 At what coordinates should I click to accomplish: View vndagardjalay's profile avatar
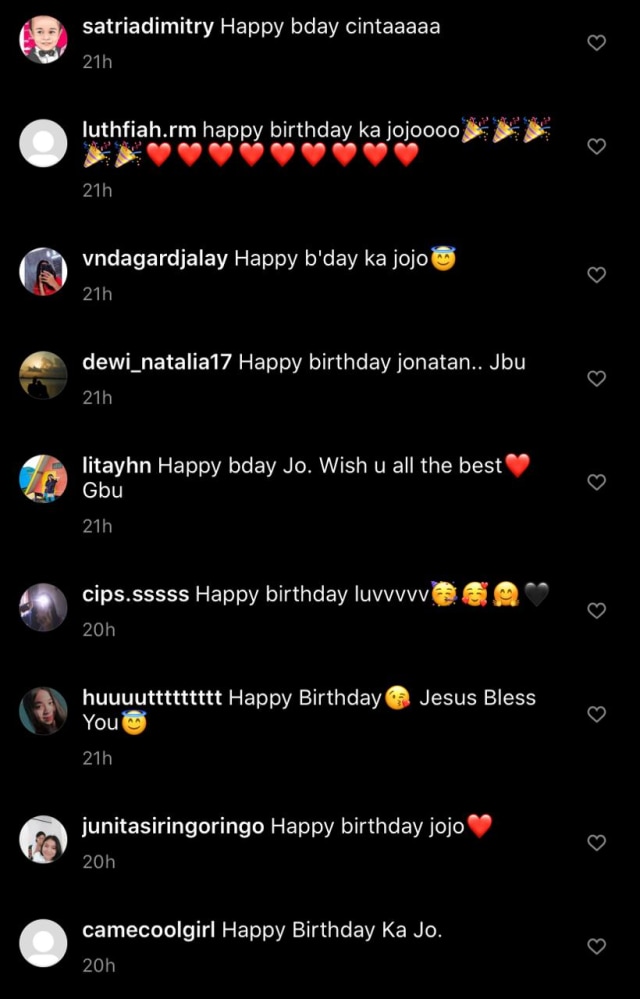tap(43, 272)
